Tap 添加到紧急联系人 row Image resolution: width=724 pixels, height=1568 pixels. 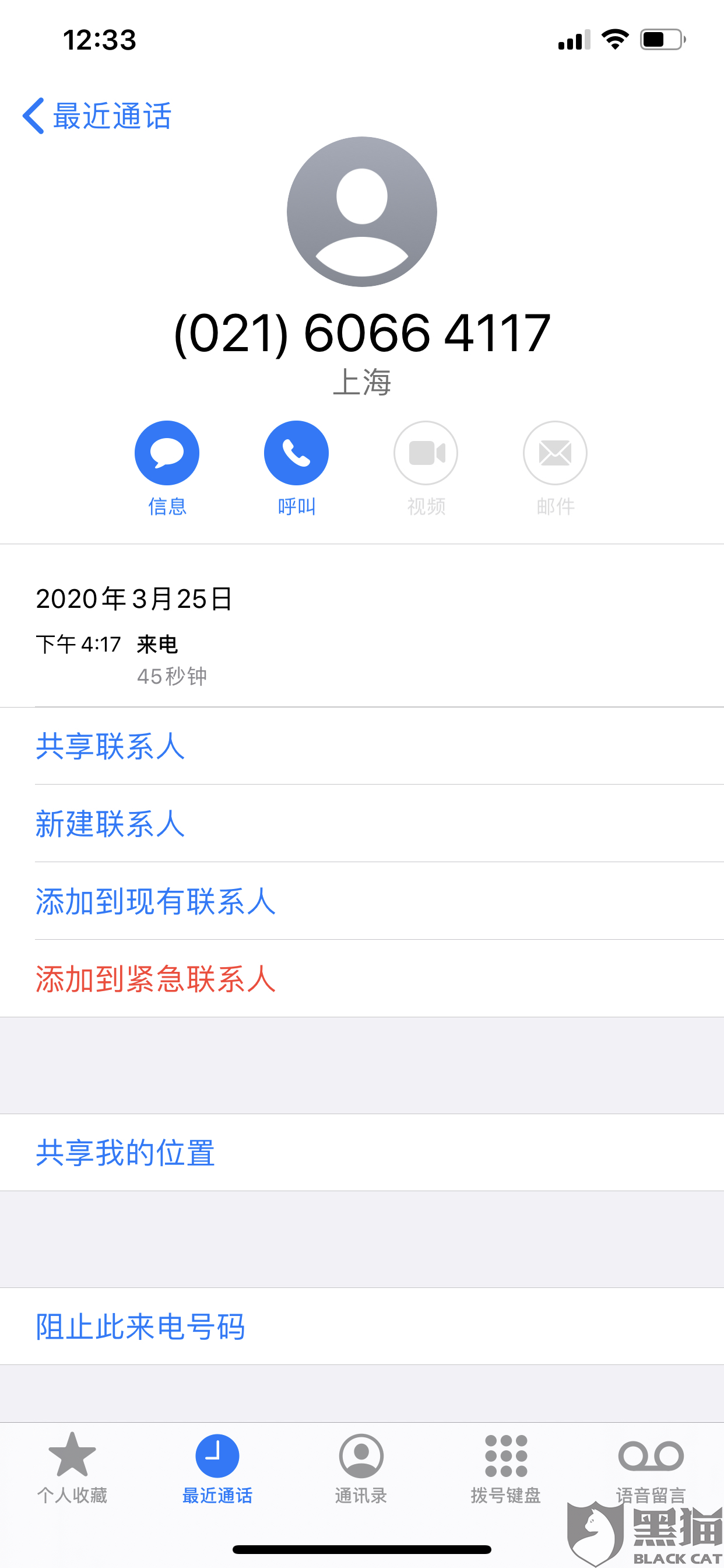click(x=156, y=979)
